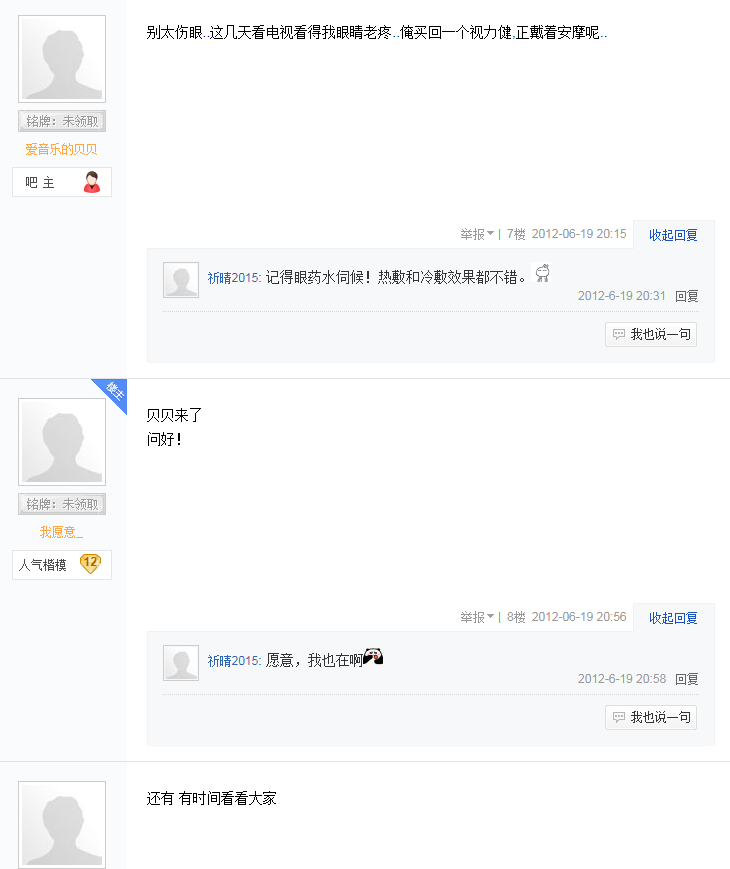Open 我愿意_ user profile link
Screen dimensions: 730x869
(x=61, y=532)
